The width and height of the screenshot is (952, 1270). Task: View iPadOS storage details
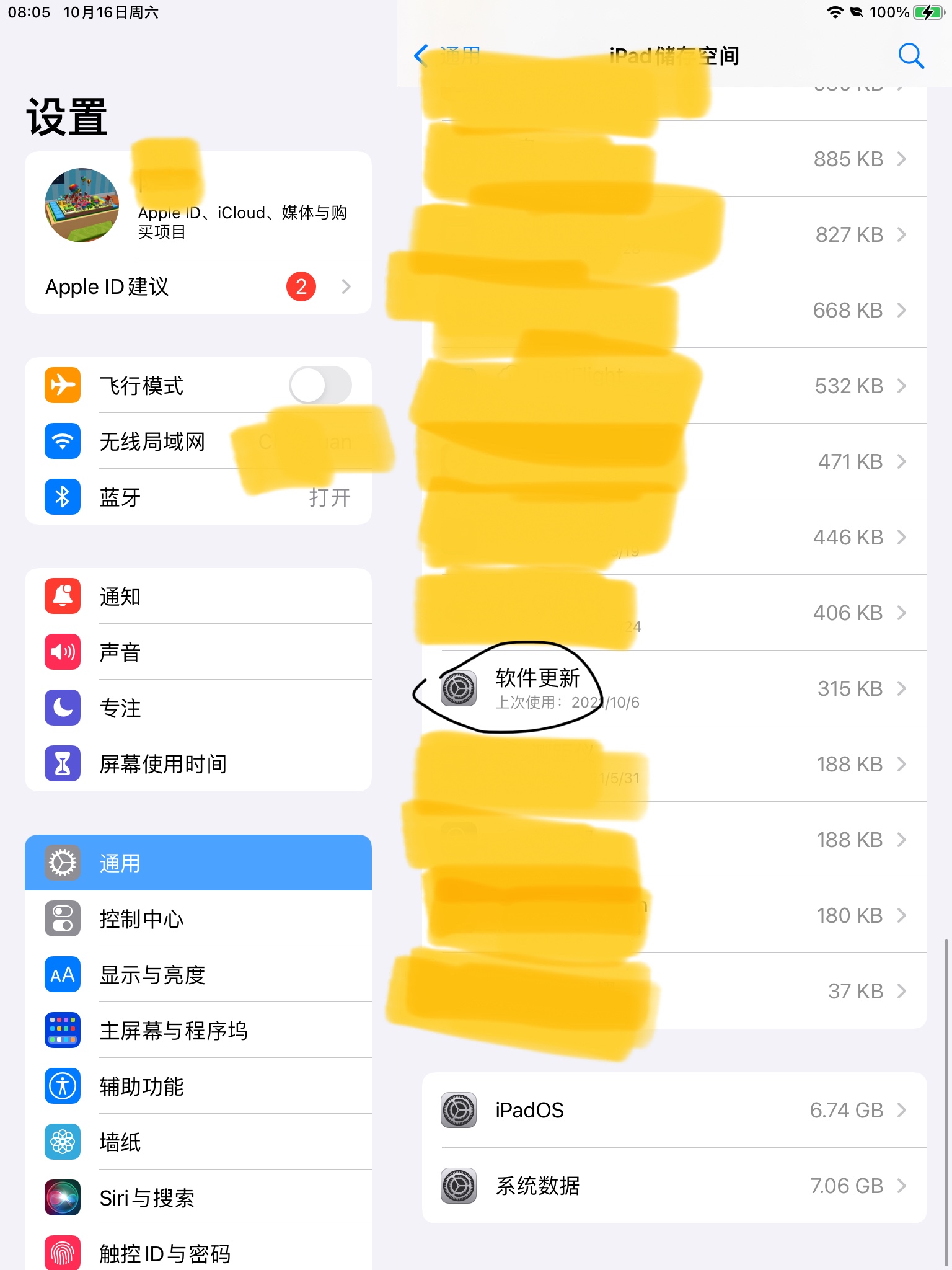pos(674,1110)
